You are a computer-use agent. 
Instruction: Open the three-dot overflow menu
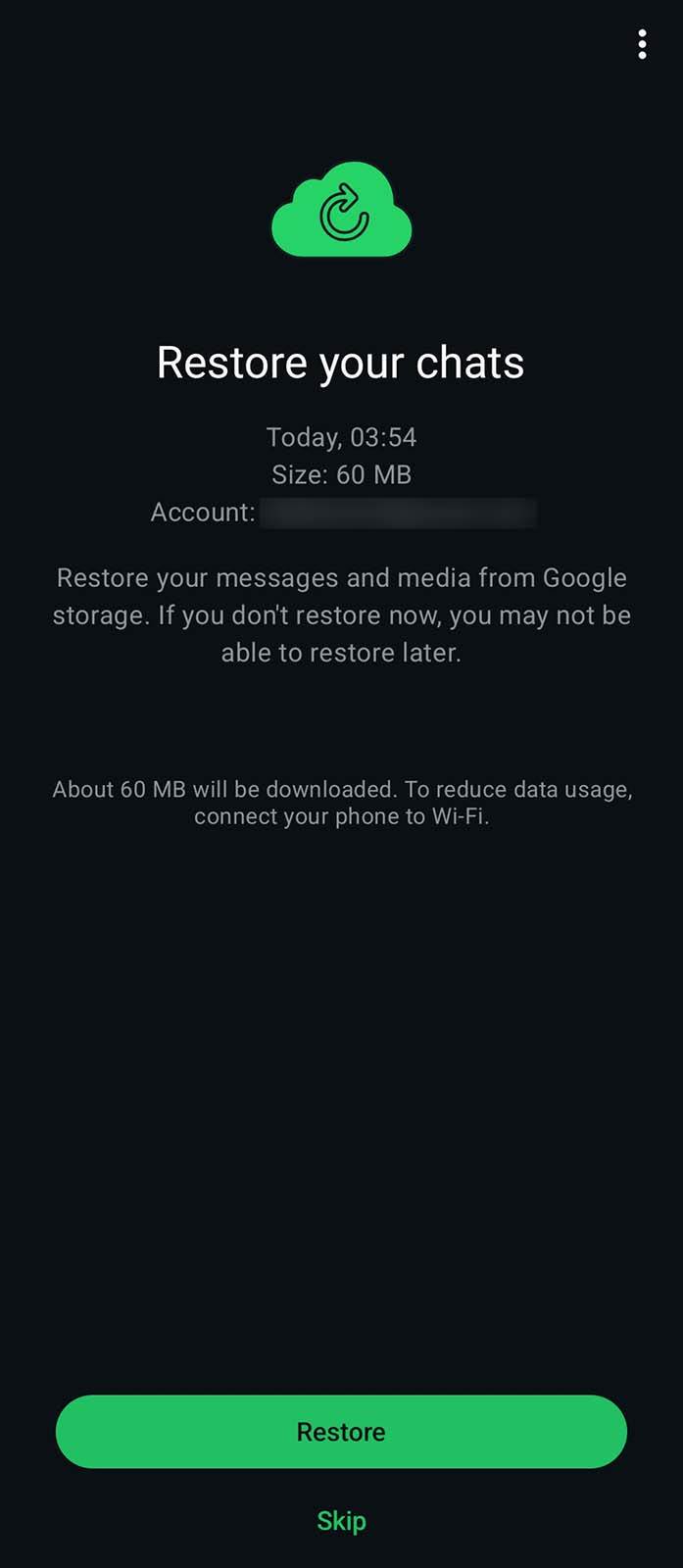(x=642, y=44)
